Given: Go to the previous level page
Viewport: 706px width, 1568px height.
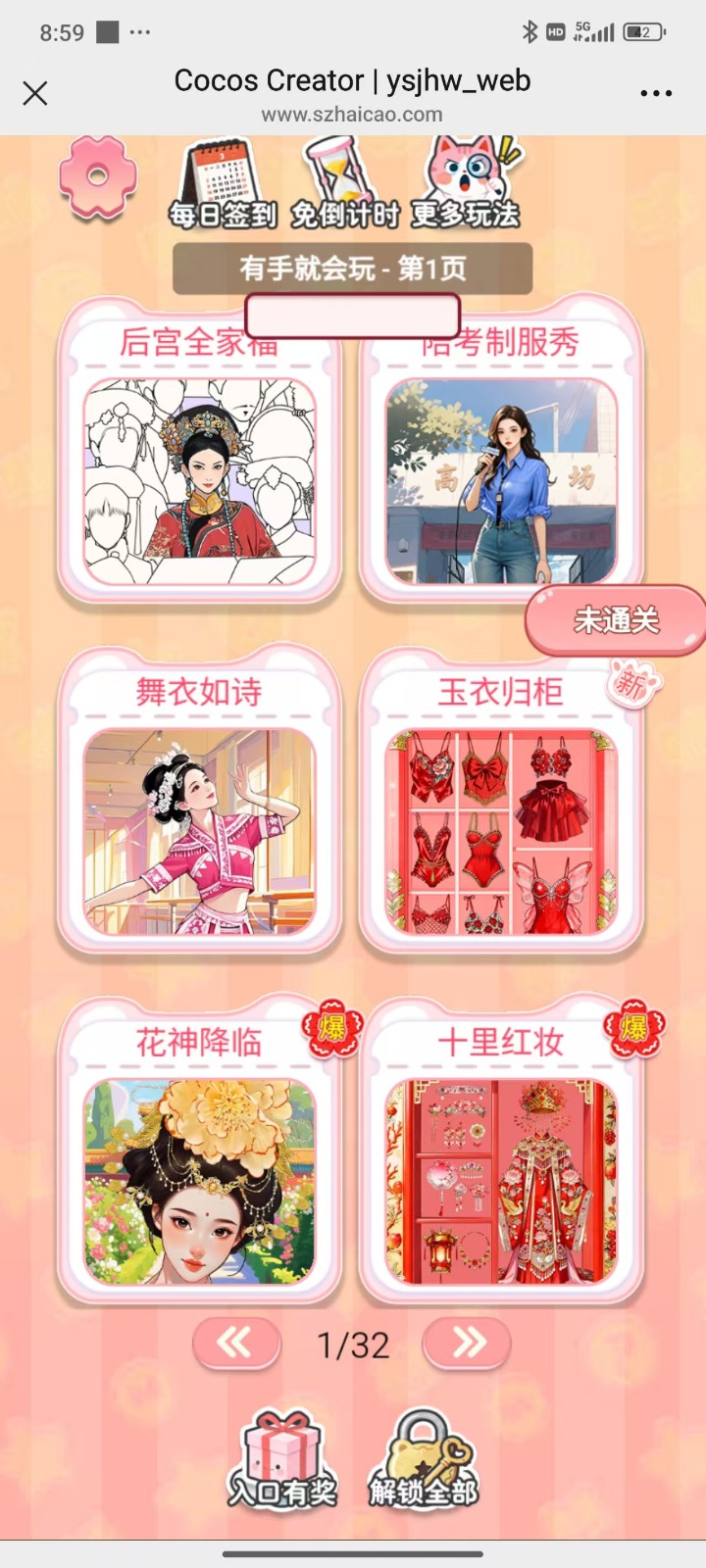Looking at the screenshot, I should coord(235,1344).
